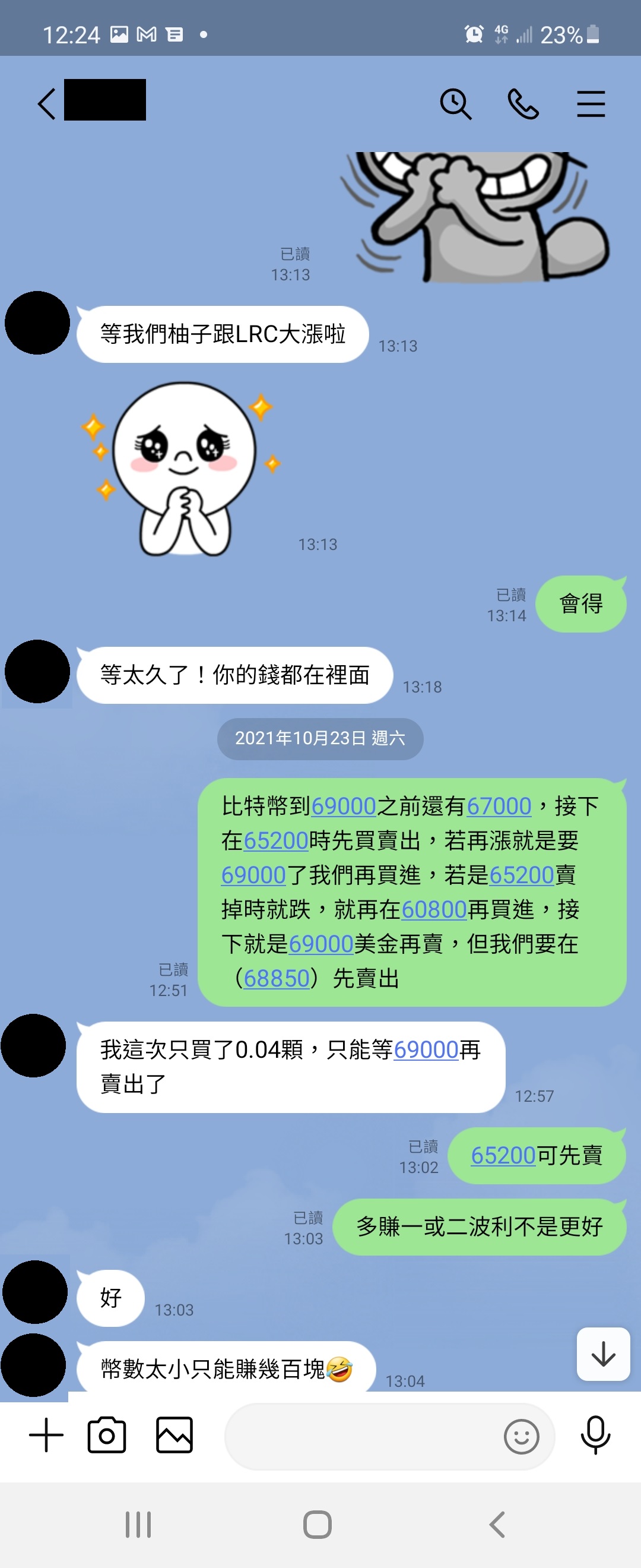Image resolution: width=641 pixels, height=1568 pixels.
Task: Open the sender avatar beside 等太久了
Action: point(38,671)
